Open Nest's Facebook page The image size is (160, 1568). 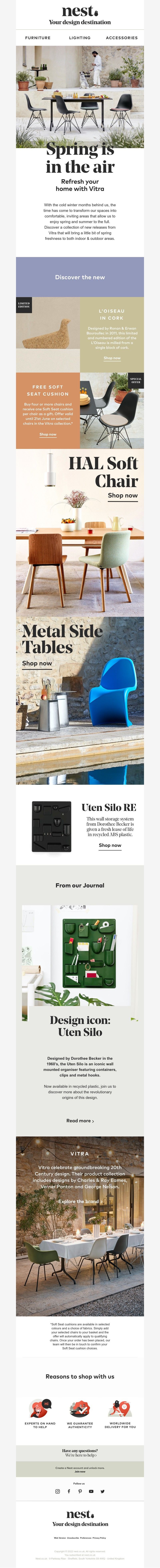[69, 1491]
